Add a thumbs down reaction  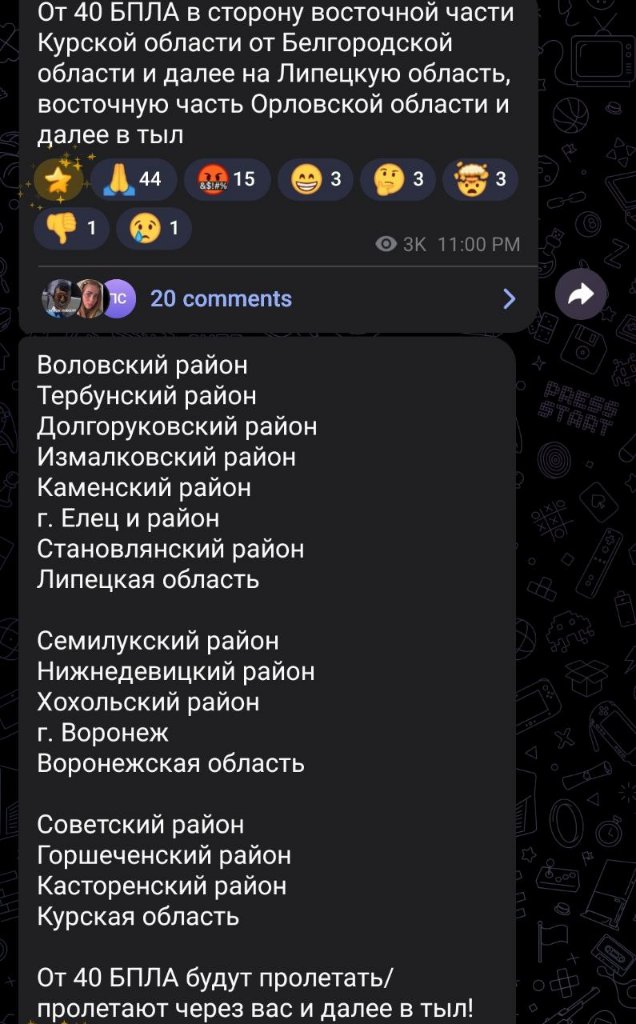[x=72, y=229]
